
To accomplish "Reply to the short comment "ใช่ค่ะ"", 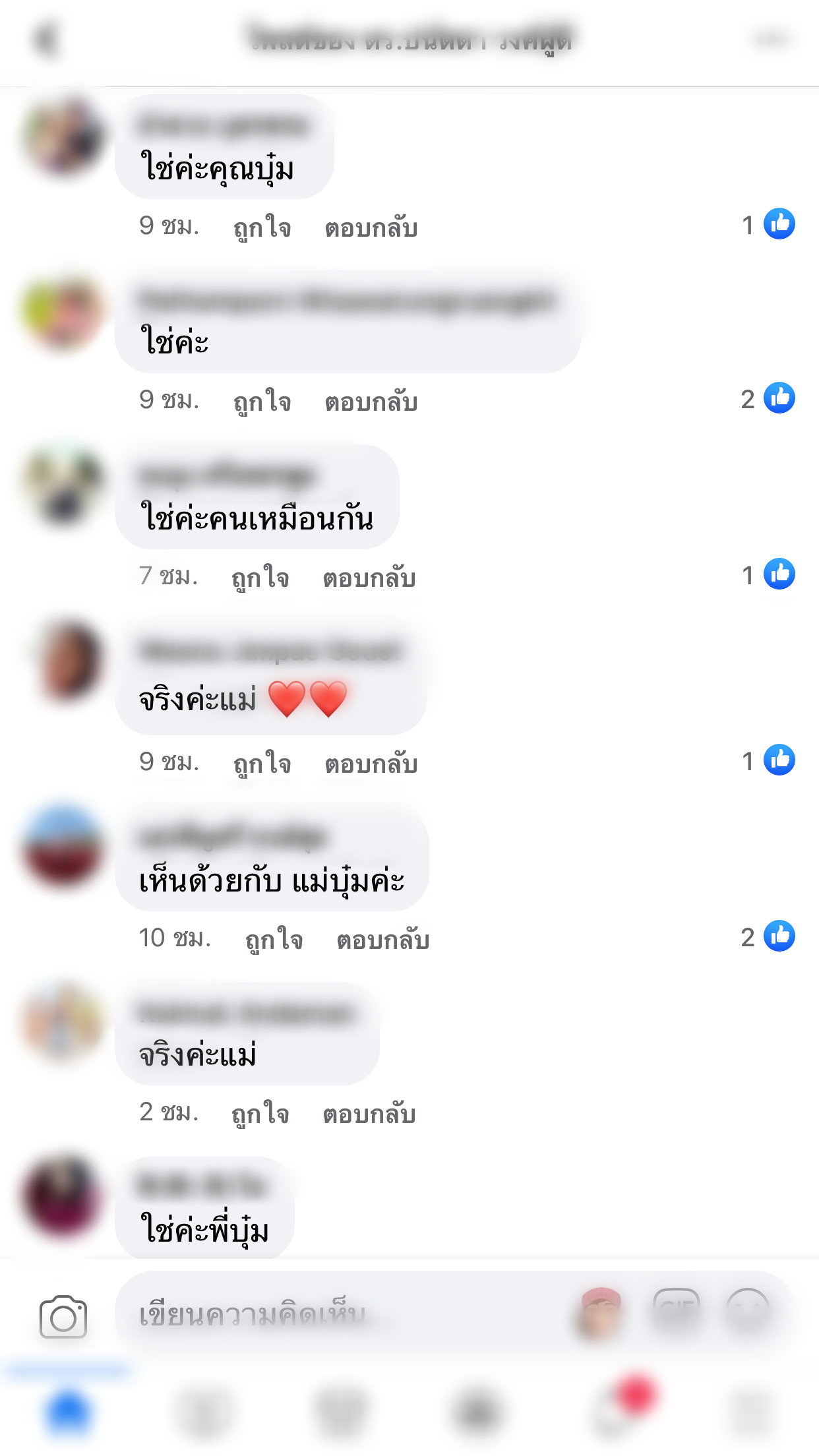I will [371, 402].
